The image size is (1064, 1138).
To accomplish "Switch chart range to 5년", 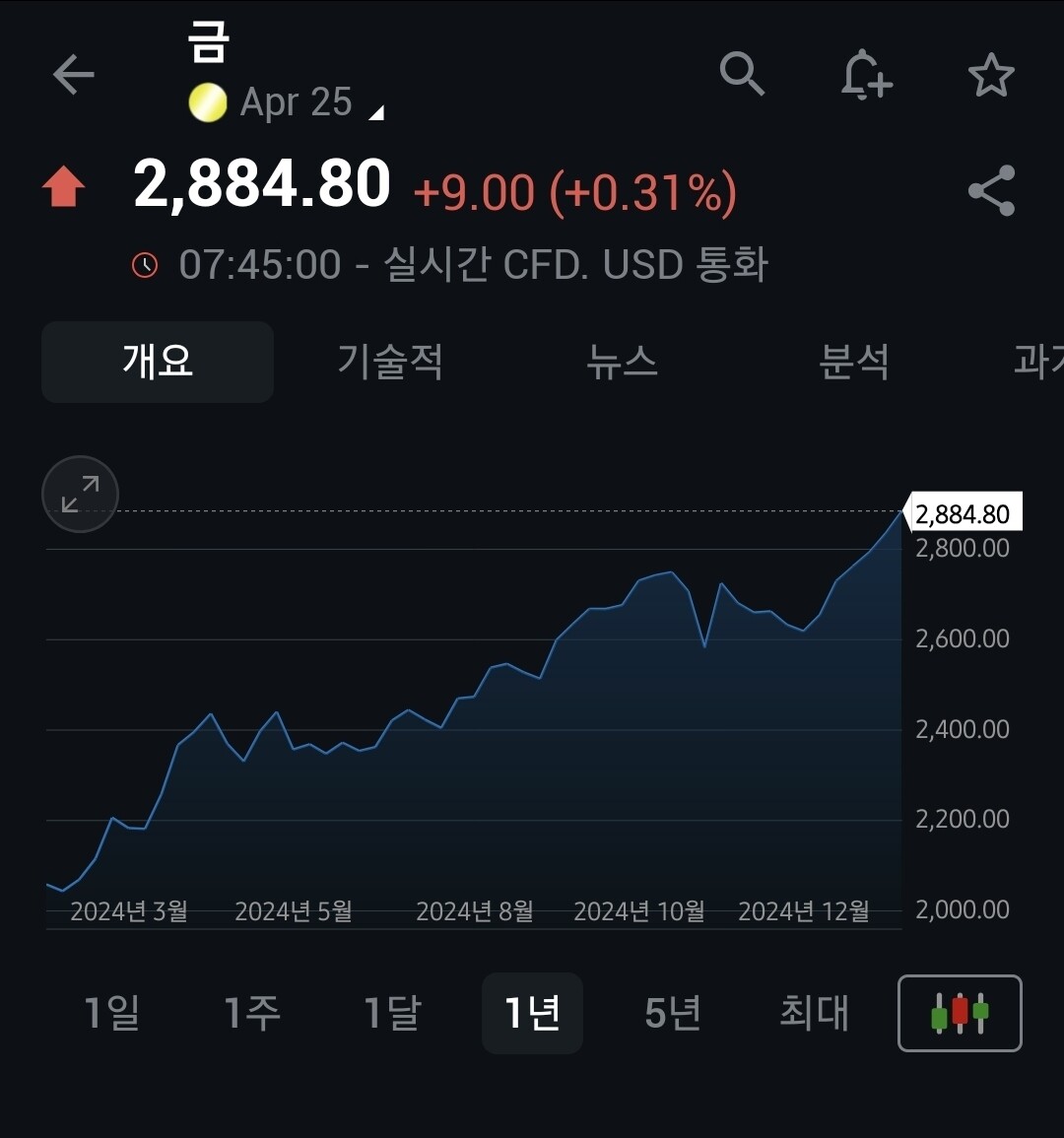I will (x=673, y=1013).
